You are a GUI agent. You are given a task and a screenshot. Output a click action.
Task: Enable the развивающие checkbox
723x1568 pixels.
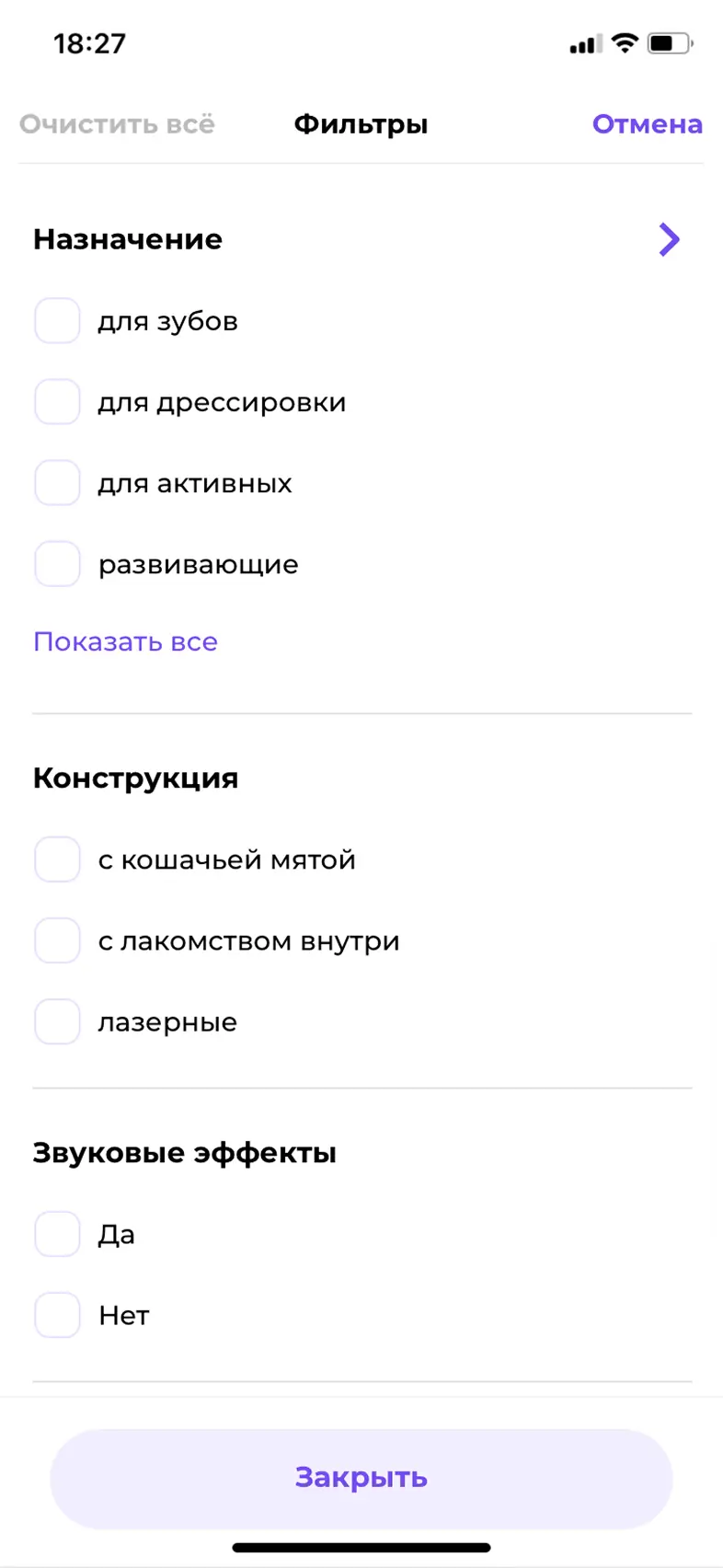[x=57, y=564]
